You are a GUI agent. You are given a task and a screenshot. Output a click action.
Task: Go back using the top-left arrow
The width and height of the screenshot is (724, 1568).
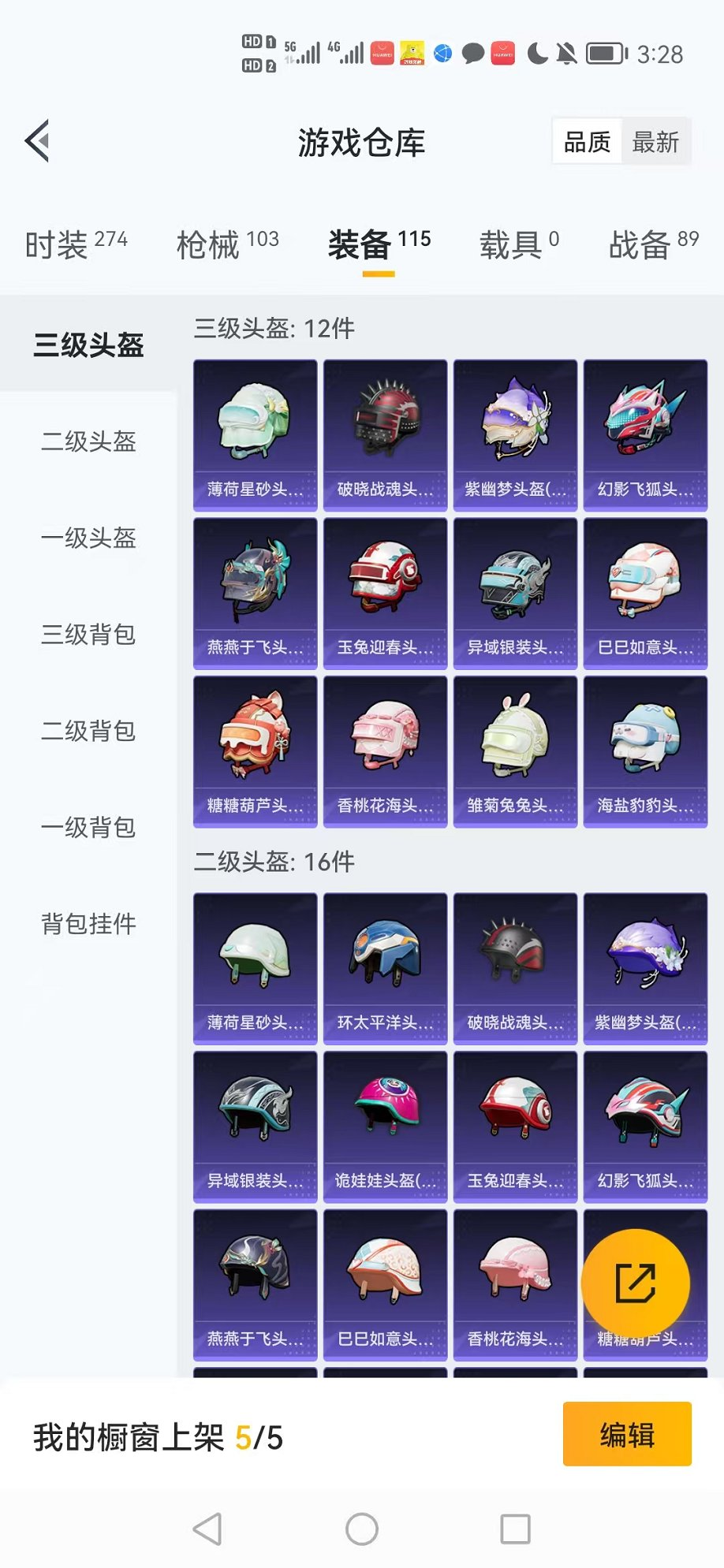[x=37, y=142]
